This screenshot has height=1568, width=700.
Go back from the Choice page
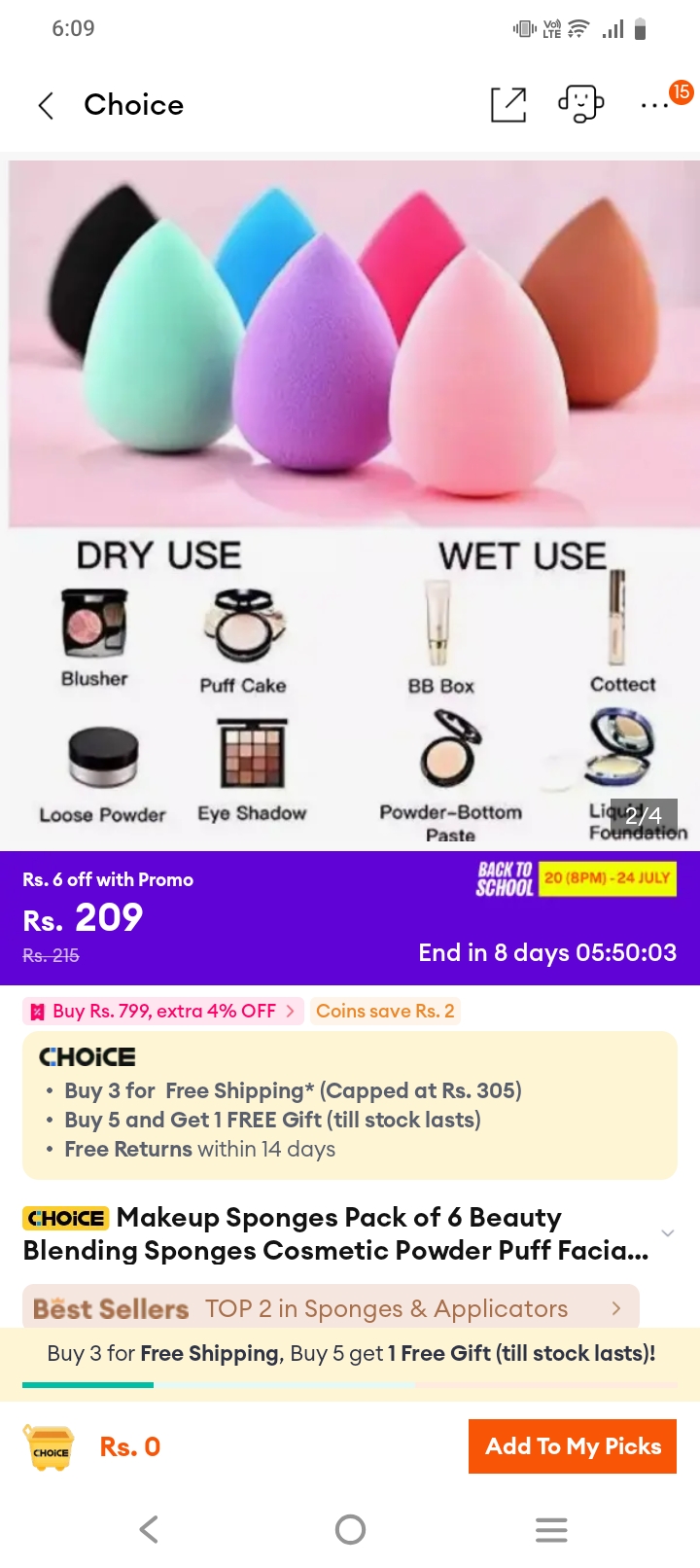click(46, 105)
